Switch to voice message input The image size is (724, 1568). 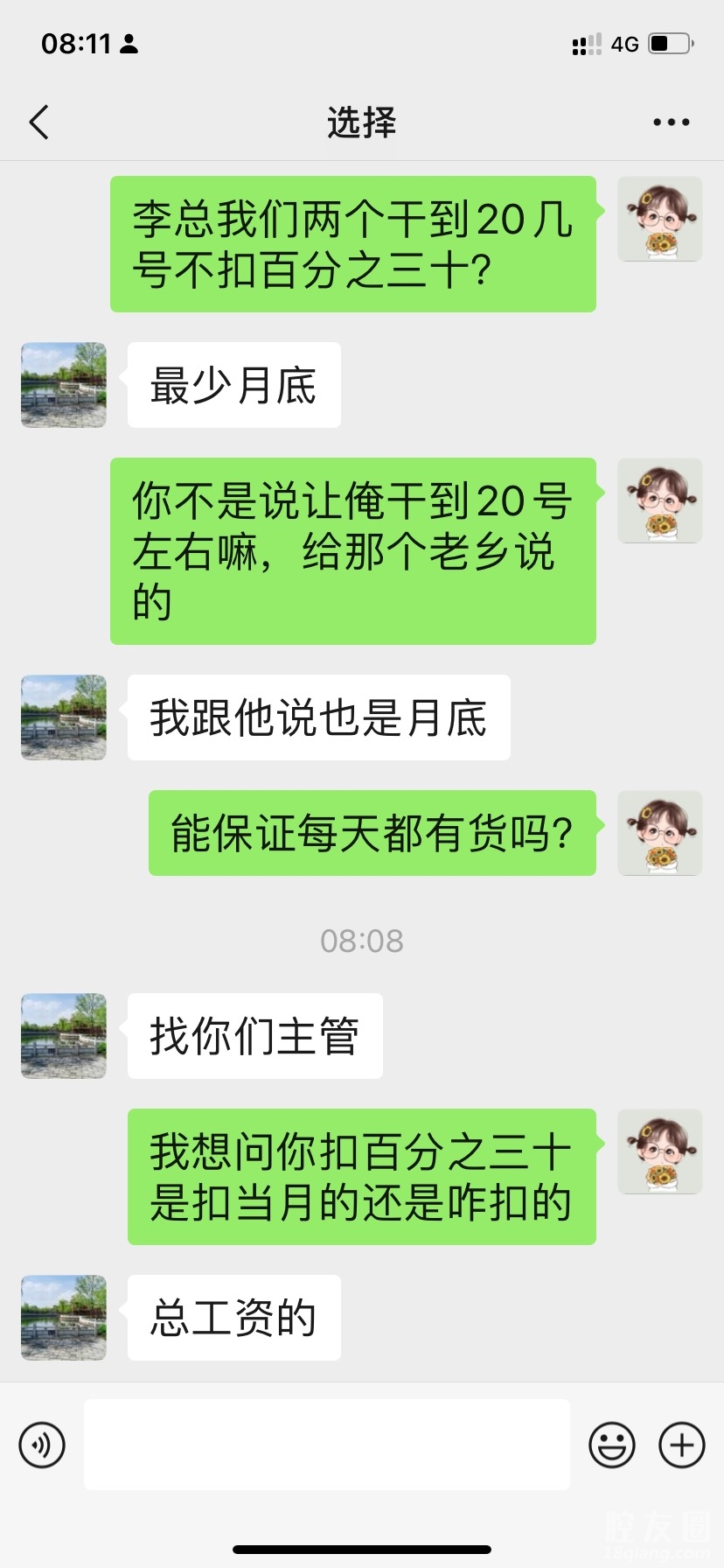pyautogui.click(x=42, y=1445)
